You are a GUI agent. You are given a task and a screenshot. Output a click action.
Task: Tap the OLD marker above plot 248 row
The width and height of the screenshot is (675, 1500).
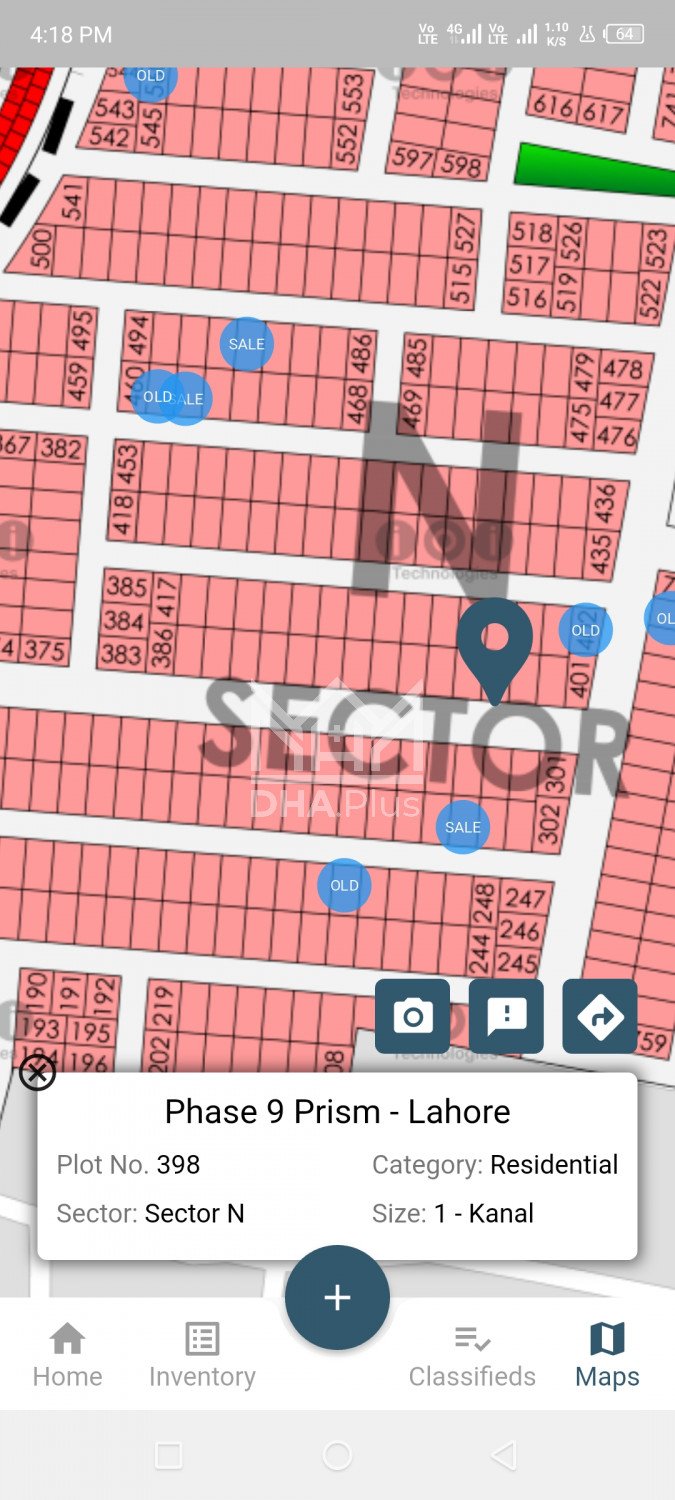coord(344,885)
